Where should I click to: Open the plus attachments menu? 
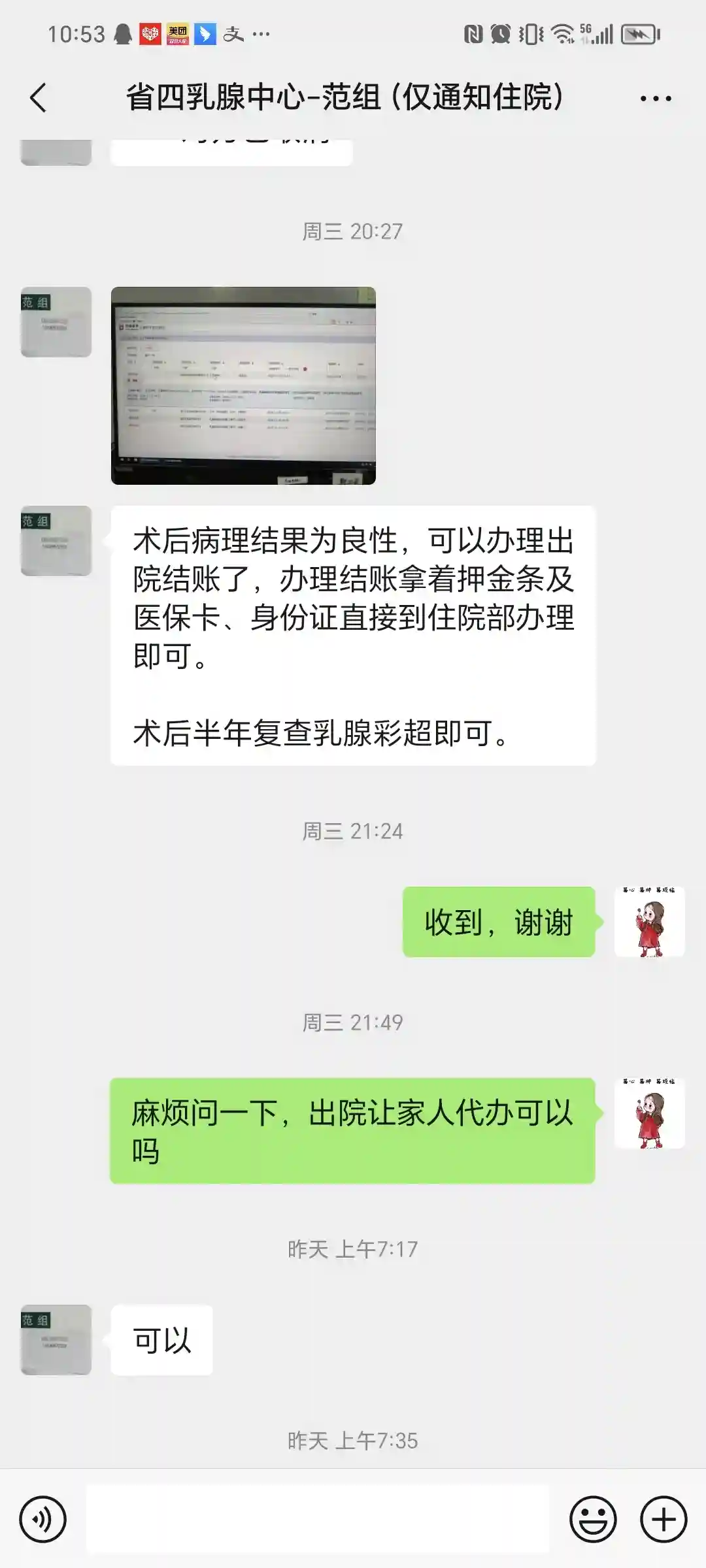point(663,1519)
